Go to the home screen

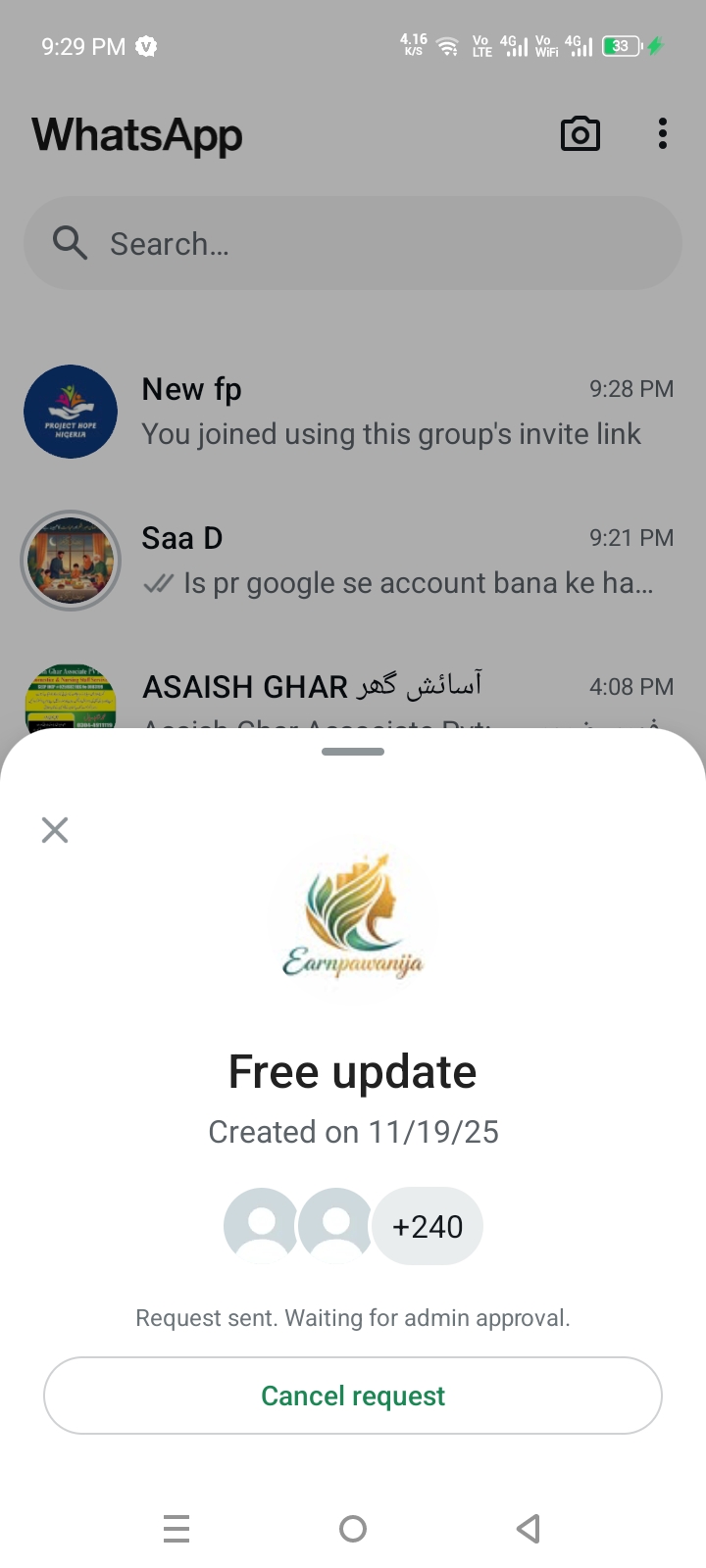[x=353, y=1528]
